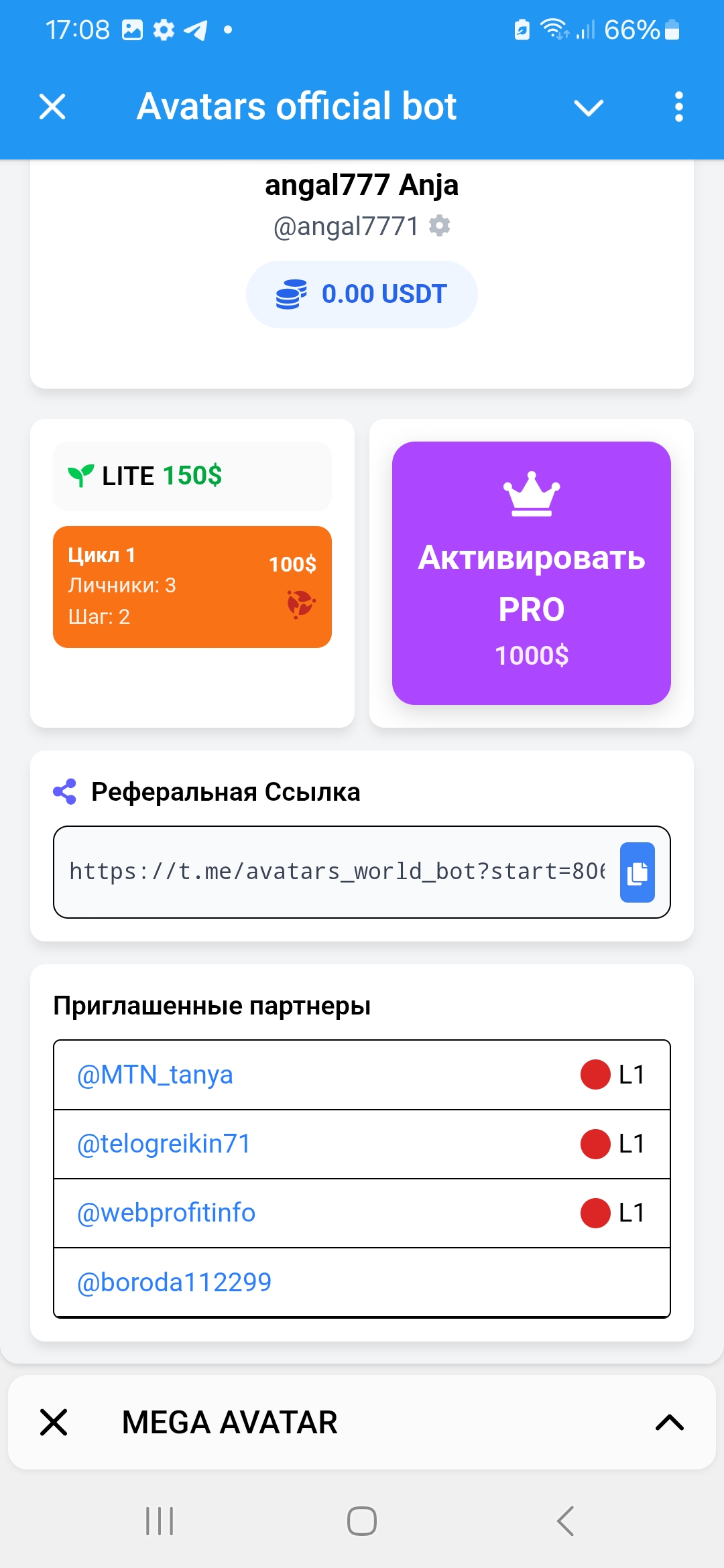Dismiss the MEGA AVATAR bar
Image resolution: width=724 pixels, height=1568 pixels.
54,1422
